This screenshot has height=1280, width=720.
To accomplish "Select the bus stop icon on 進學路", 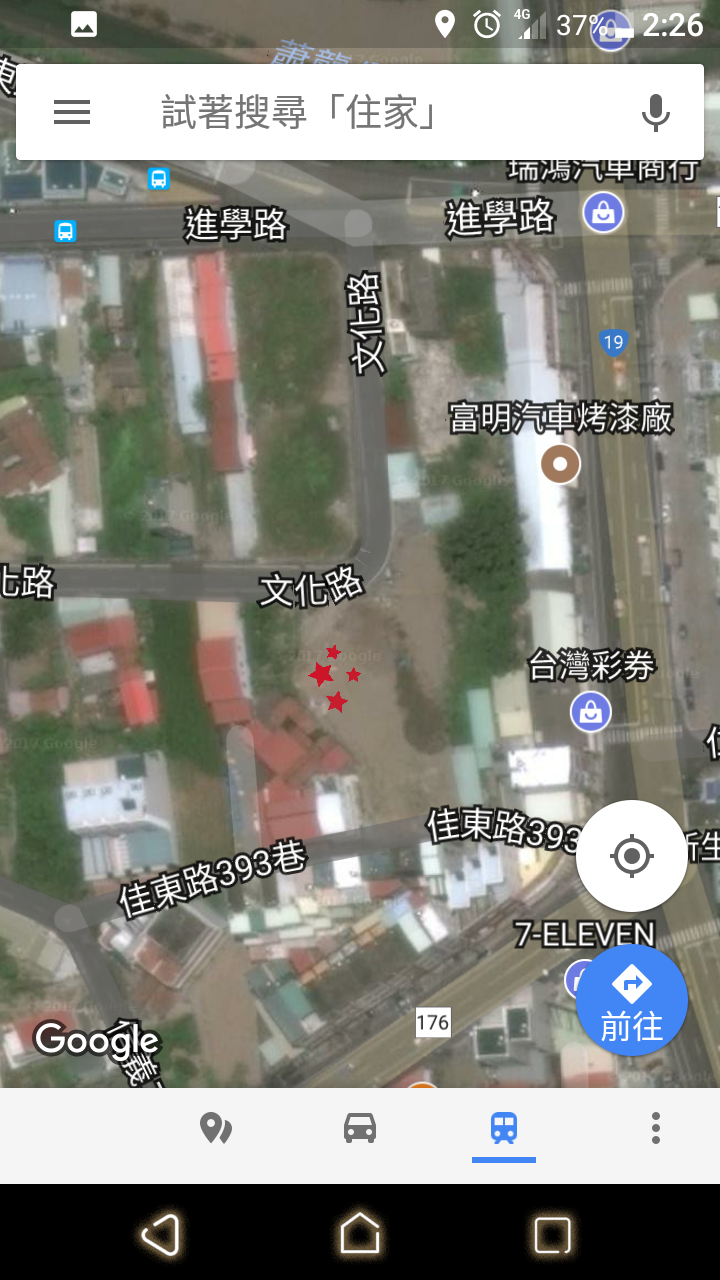I will point(65,231).
